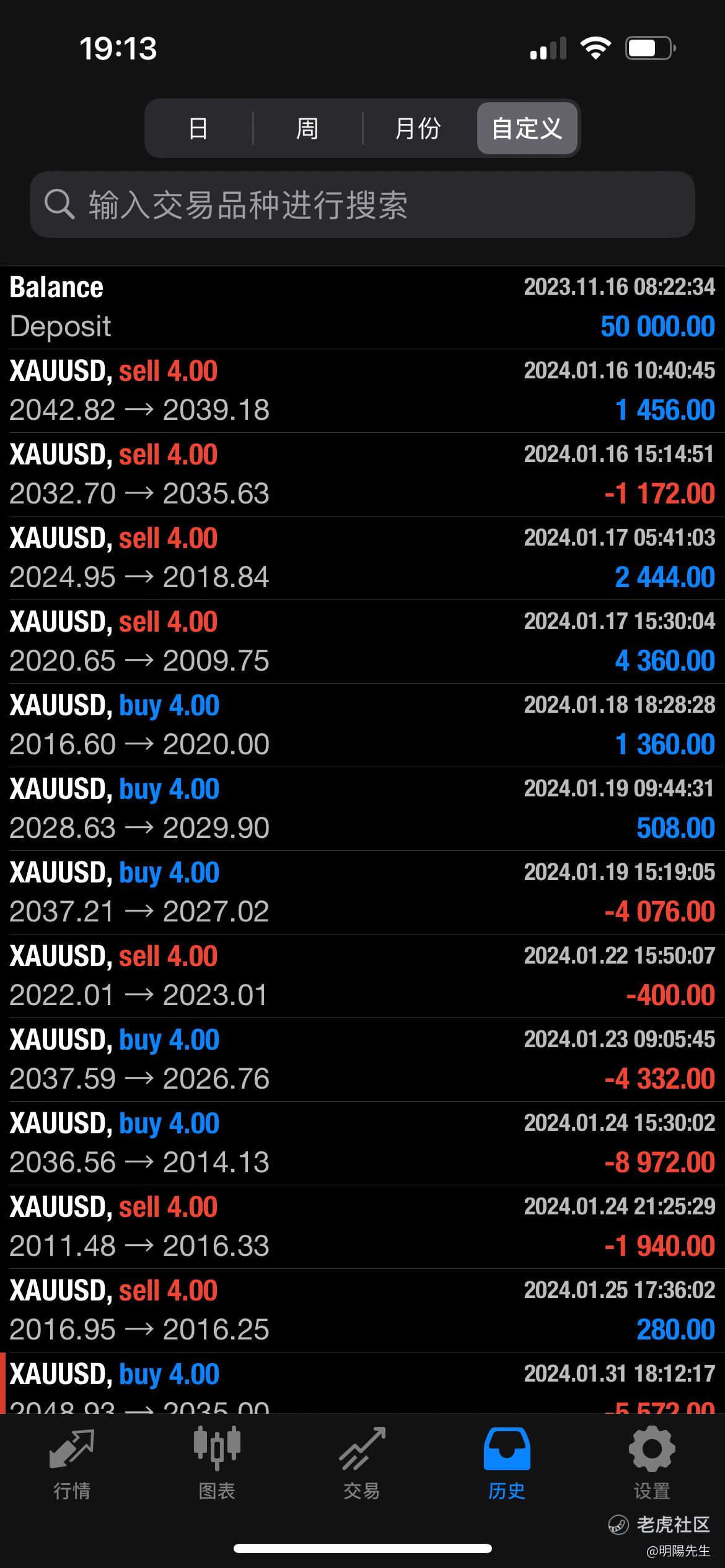View the sell trade with 1 456.00 profit
The height and width of the screenshot is (1568, 725).
tap(362, 391)
